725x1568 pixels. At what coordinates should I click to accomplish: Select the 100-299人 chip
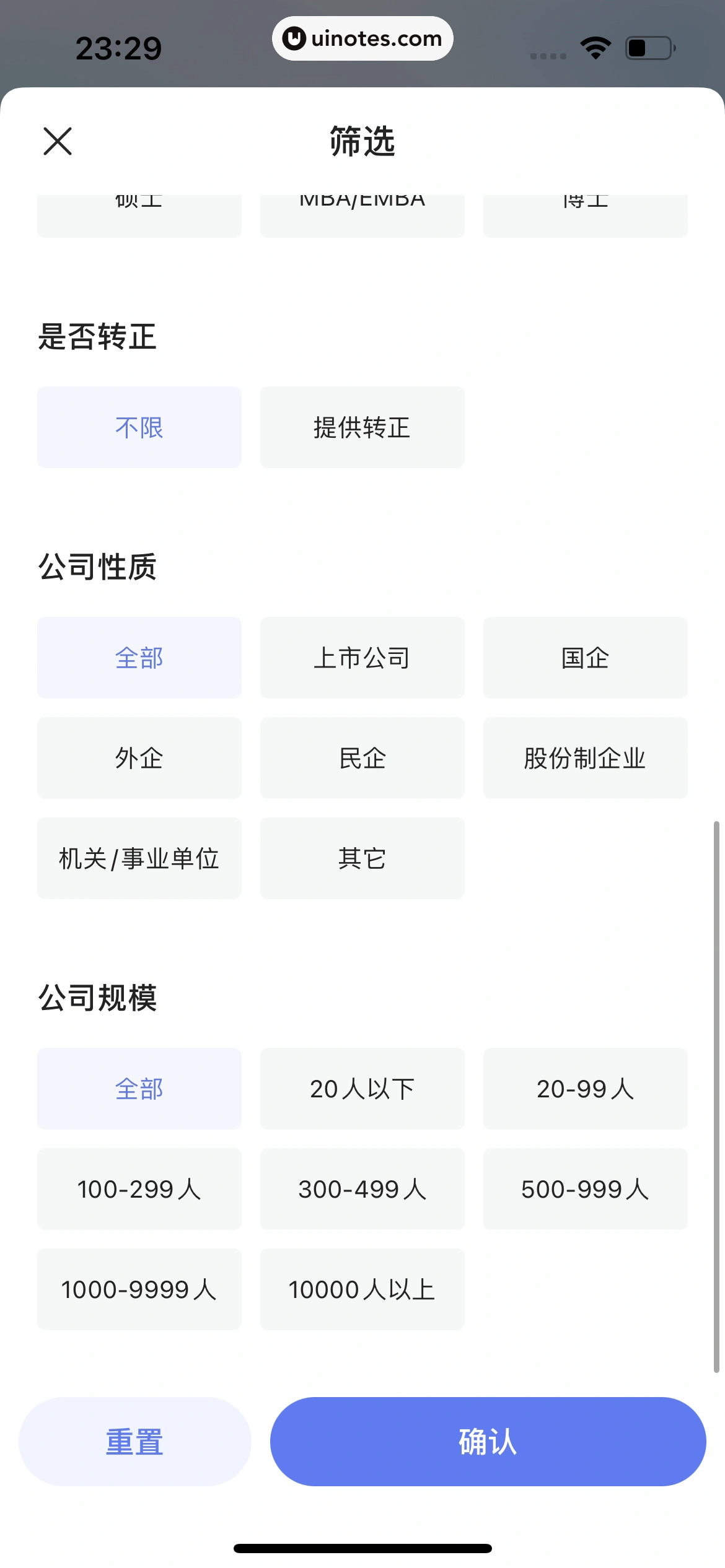[x=139, y=1189]
